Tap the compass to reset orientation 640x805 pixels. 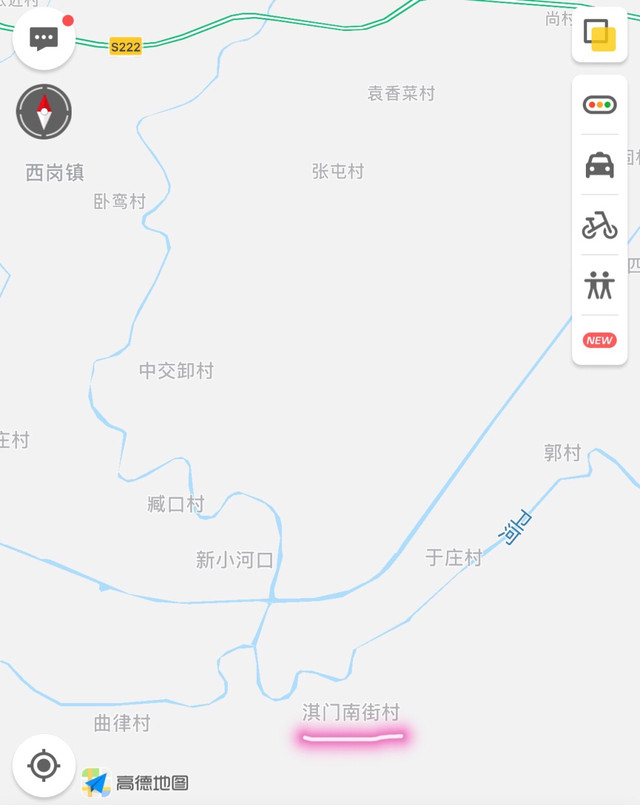click(44, 112)
